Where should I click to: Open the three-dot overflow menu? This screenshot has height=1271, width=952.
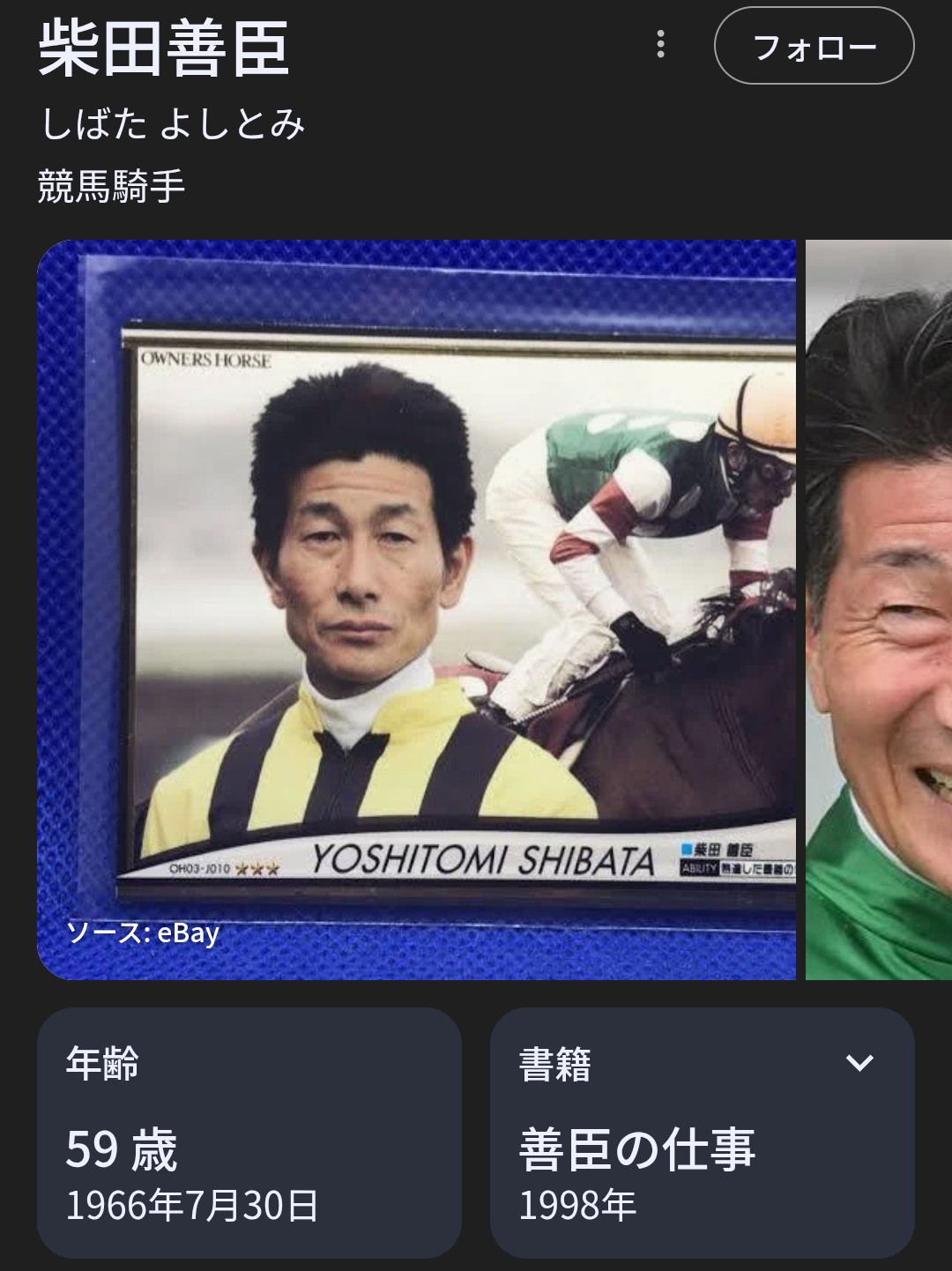pyautogui.click(x=660, y=45)
